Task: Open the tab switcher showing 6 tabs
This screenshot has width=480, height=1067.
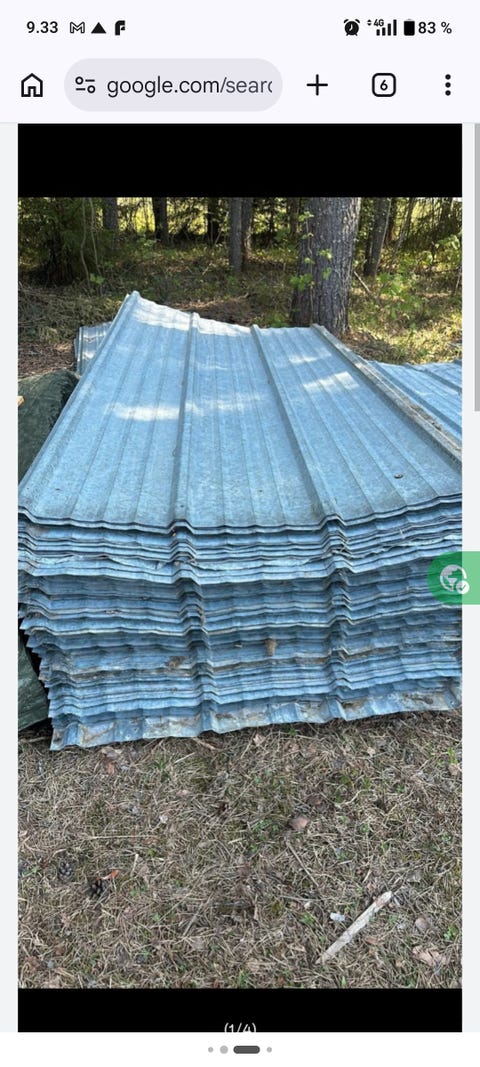Action: 384,85
